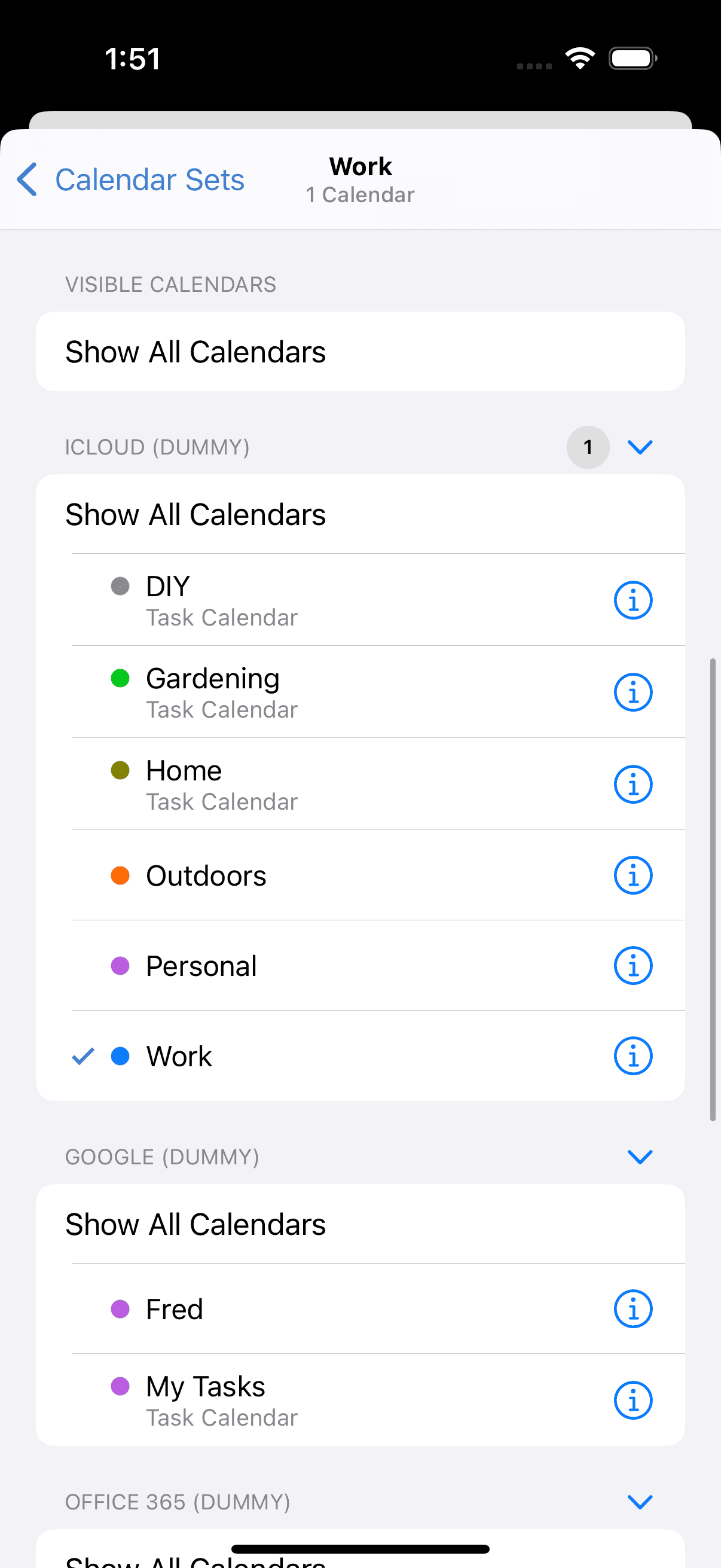Collapse the Google (Dummy) section
The image size is (721, 1568).
640,1156
